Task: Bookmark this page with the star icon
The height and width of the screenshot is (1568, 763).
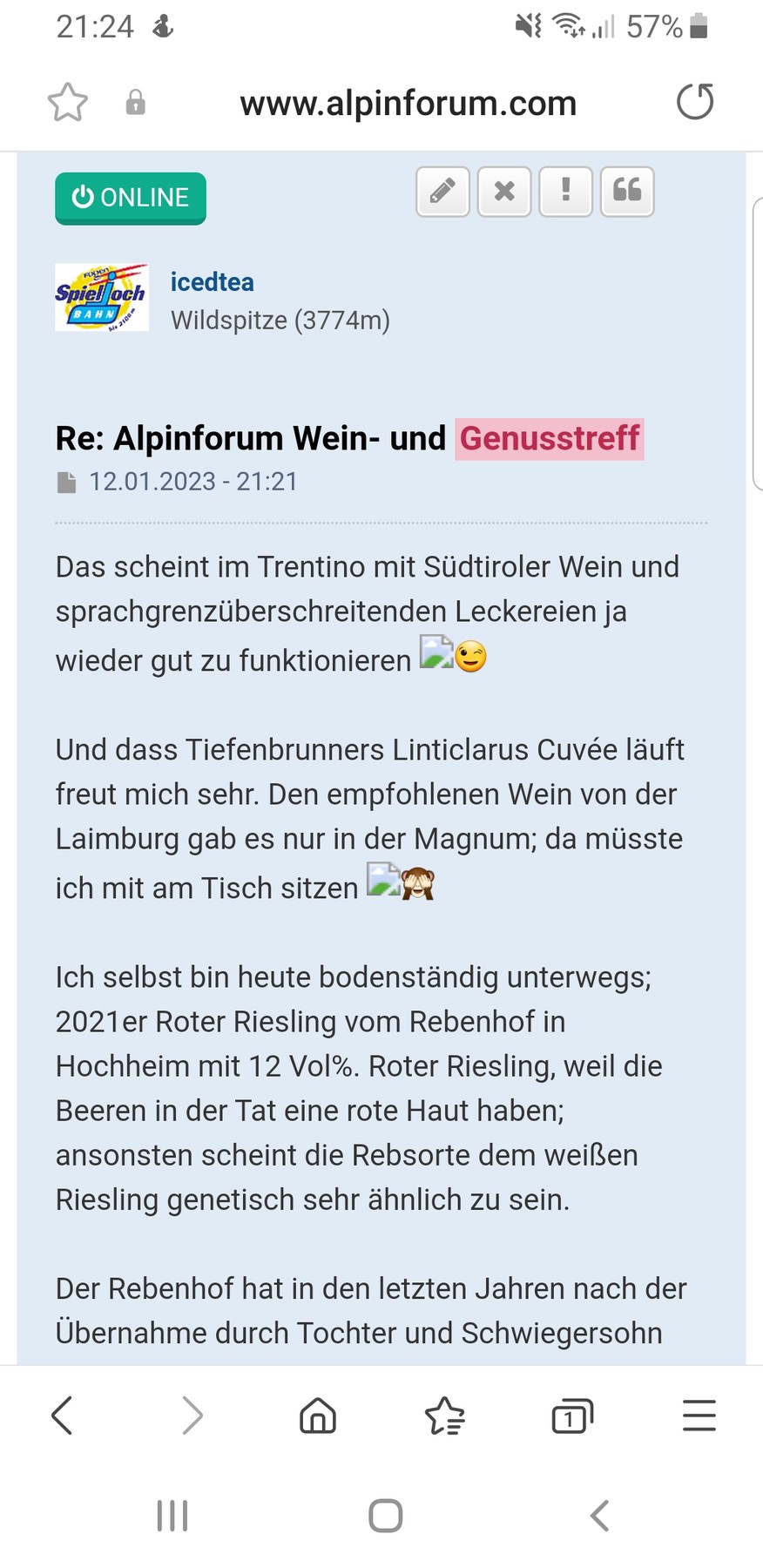Action: point(67,103)
